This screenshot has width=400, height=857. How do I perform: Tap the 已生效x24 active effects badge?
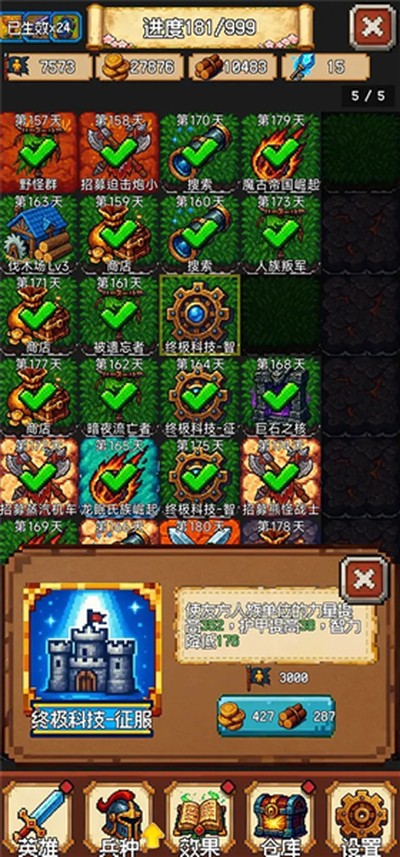point(41,27)
